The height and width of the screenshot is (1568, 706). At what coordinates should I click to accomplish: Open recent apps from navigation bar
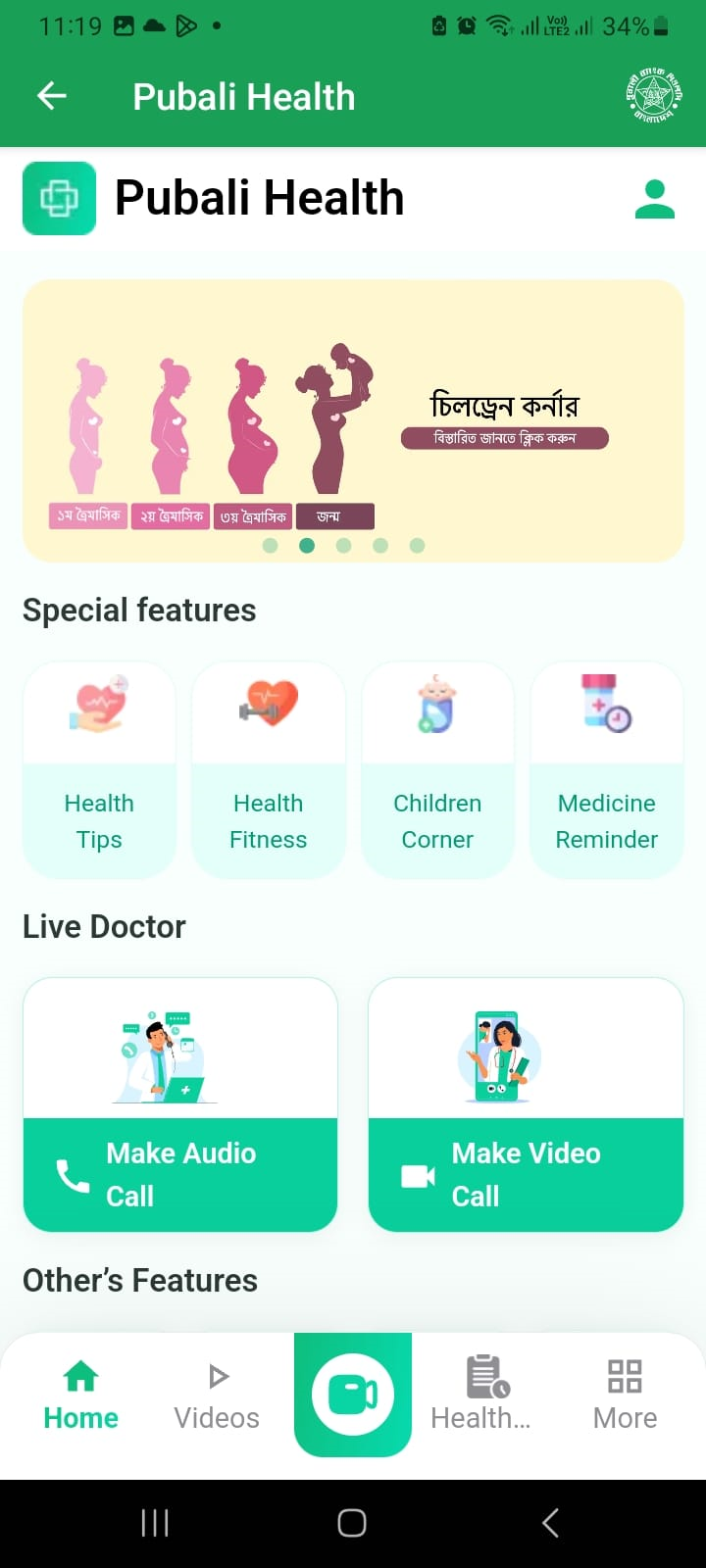[x=155, y=1523]
